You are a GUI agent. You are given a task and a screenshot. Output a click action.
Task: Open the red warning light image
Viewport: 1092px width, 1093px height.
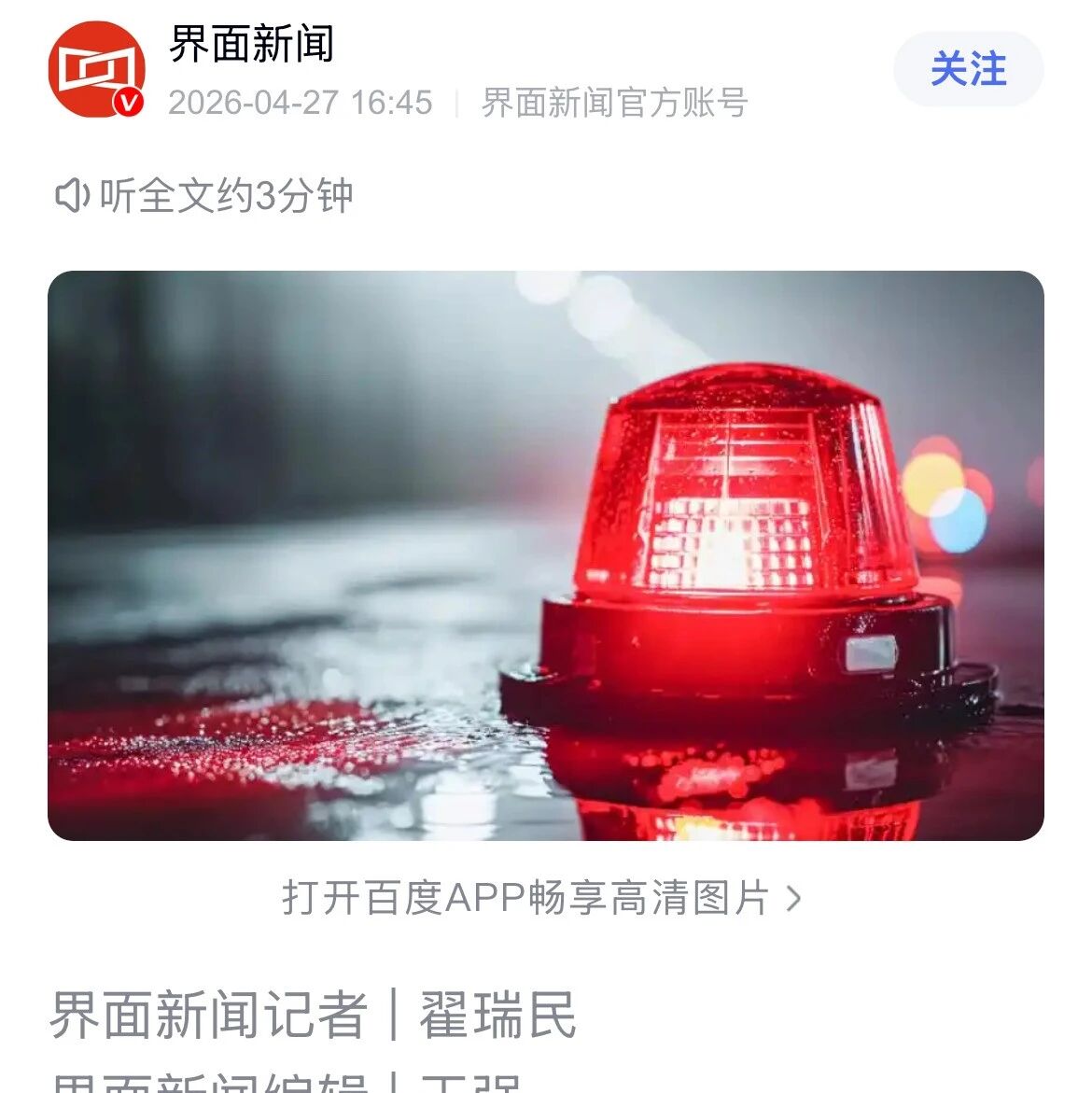click(546, 554)
